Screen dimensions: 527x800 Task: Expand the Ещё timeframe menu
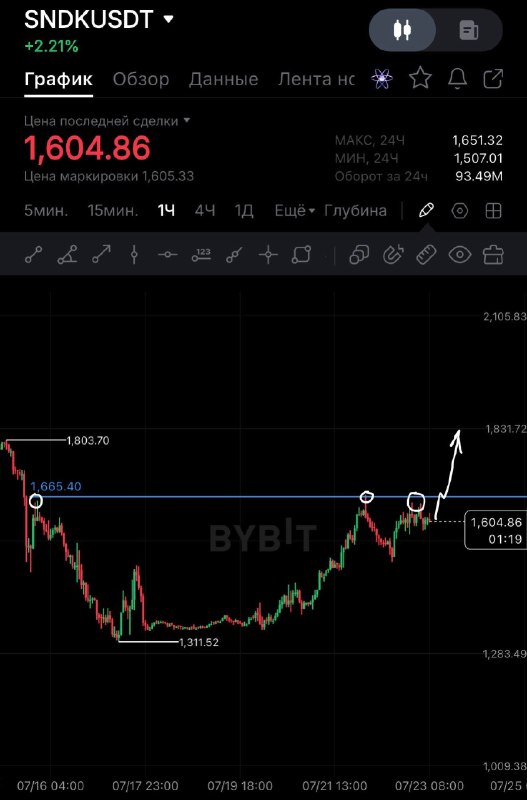click(294, 211)
